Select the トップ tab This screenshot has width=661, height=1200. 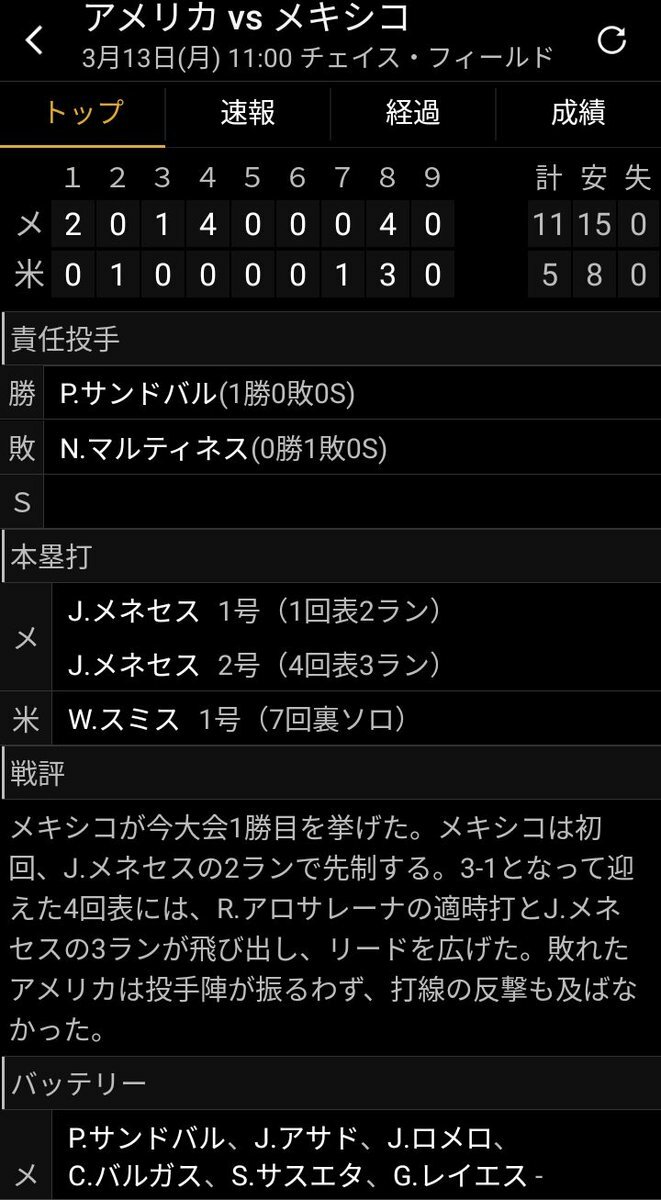point(83,113)
